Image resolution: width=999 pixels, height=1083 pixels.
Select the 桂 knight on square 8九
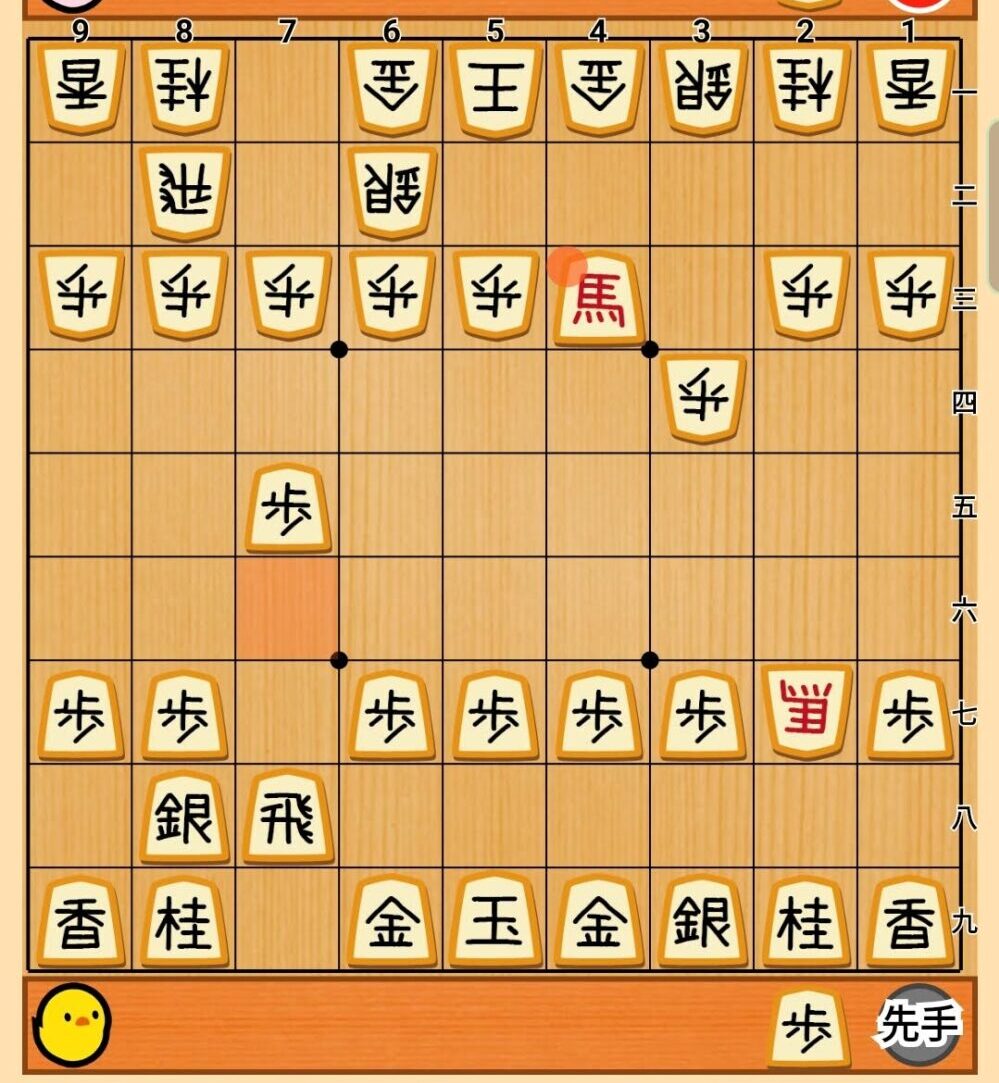coord(185,922)
